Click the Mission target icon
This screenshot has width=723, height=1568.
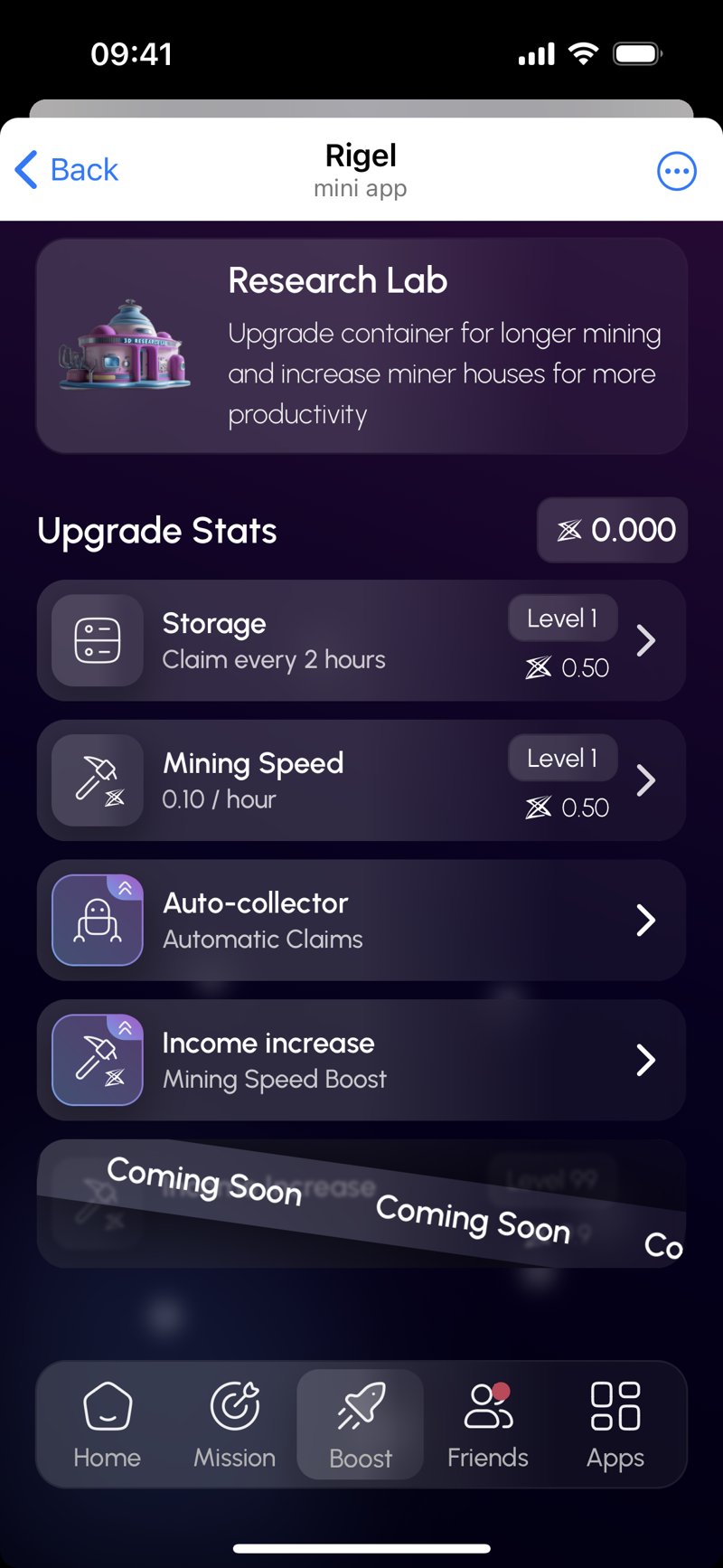tap(233, 1407)
